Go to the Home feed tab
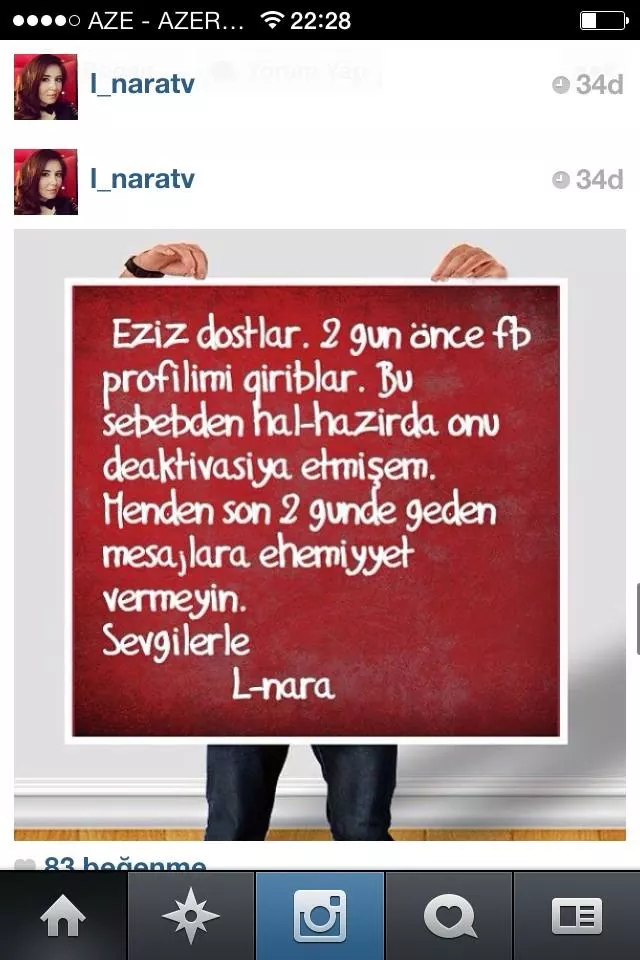Viewport: 640px width, 960px height. (x=63, y=916)
